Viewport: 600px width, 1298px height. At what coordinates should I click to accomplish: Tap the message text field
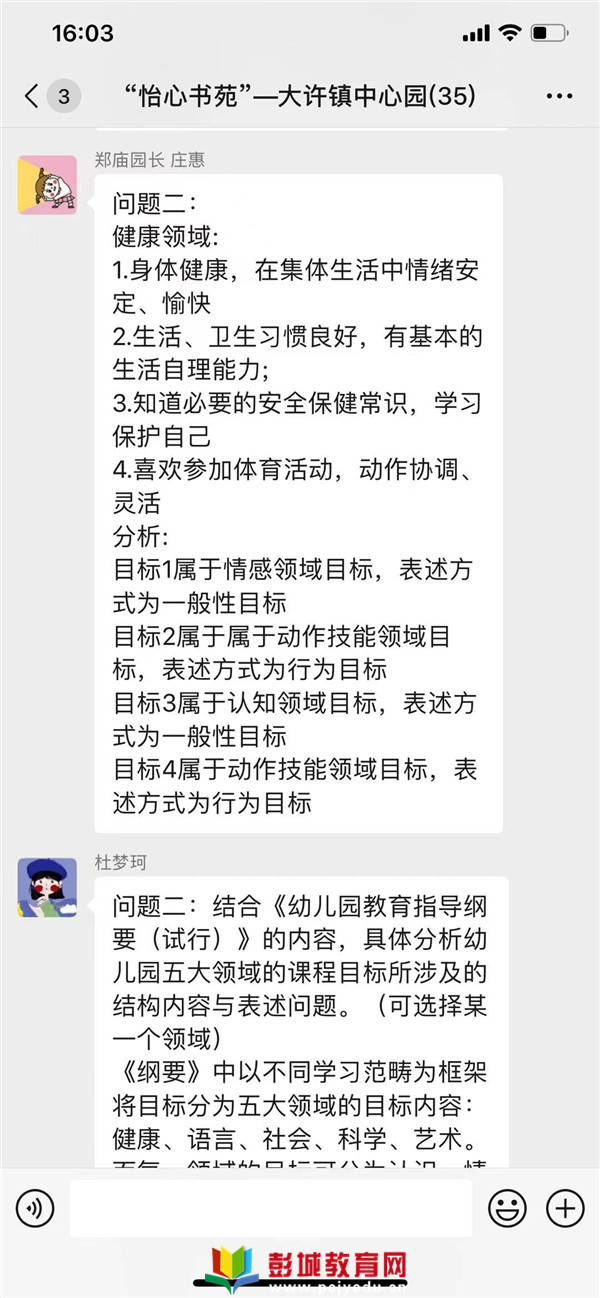tap(270, 1209)
